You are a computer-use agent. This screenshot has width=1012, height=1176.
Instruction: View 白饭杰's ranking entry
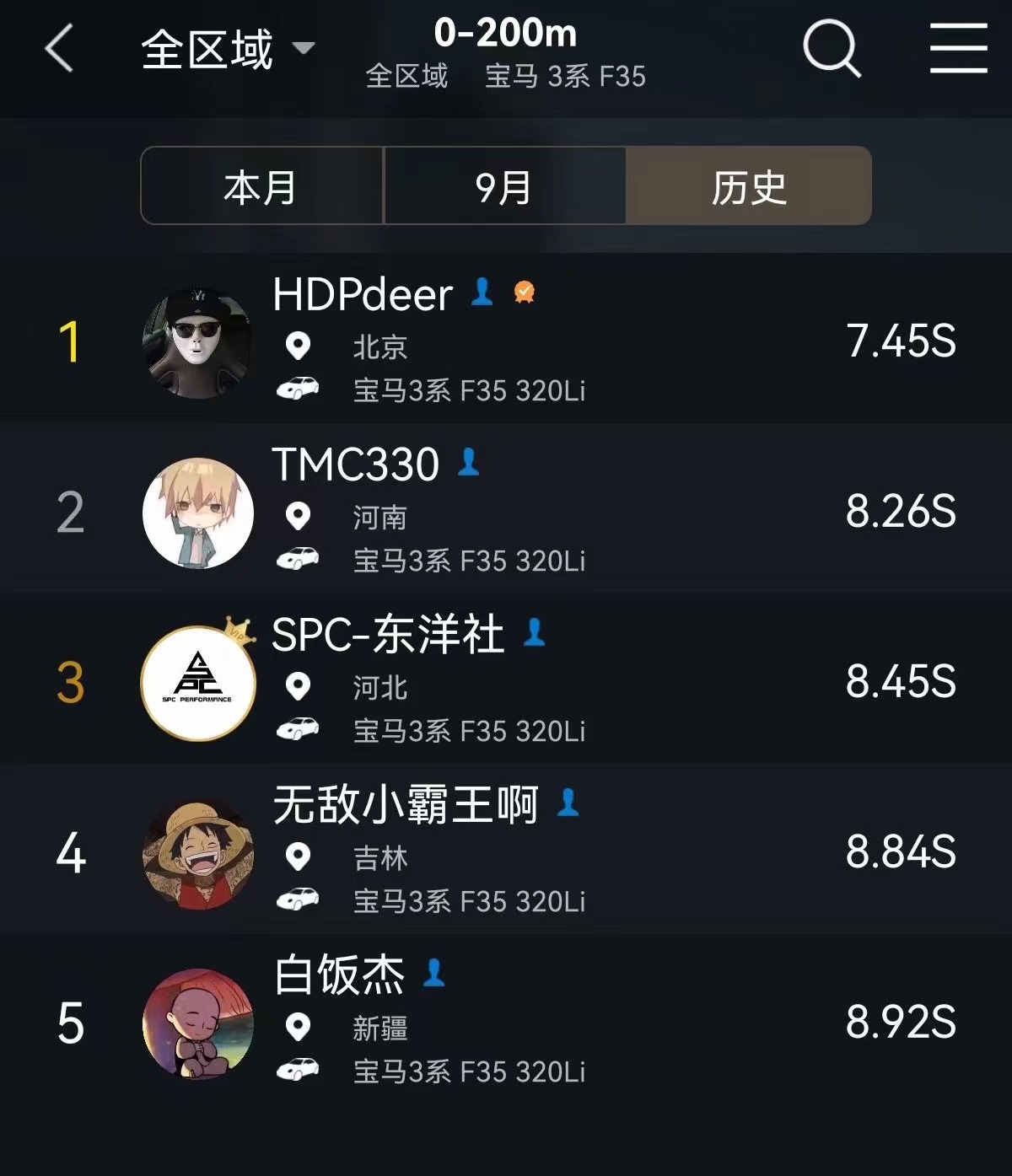506,1022
